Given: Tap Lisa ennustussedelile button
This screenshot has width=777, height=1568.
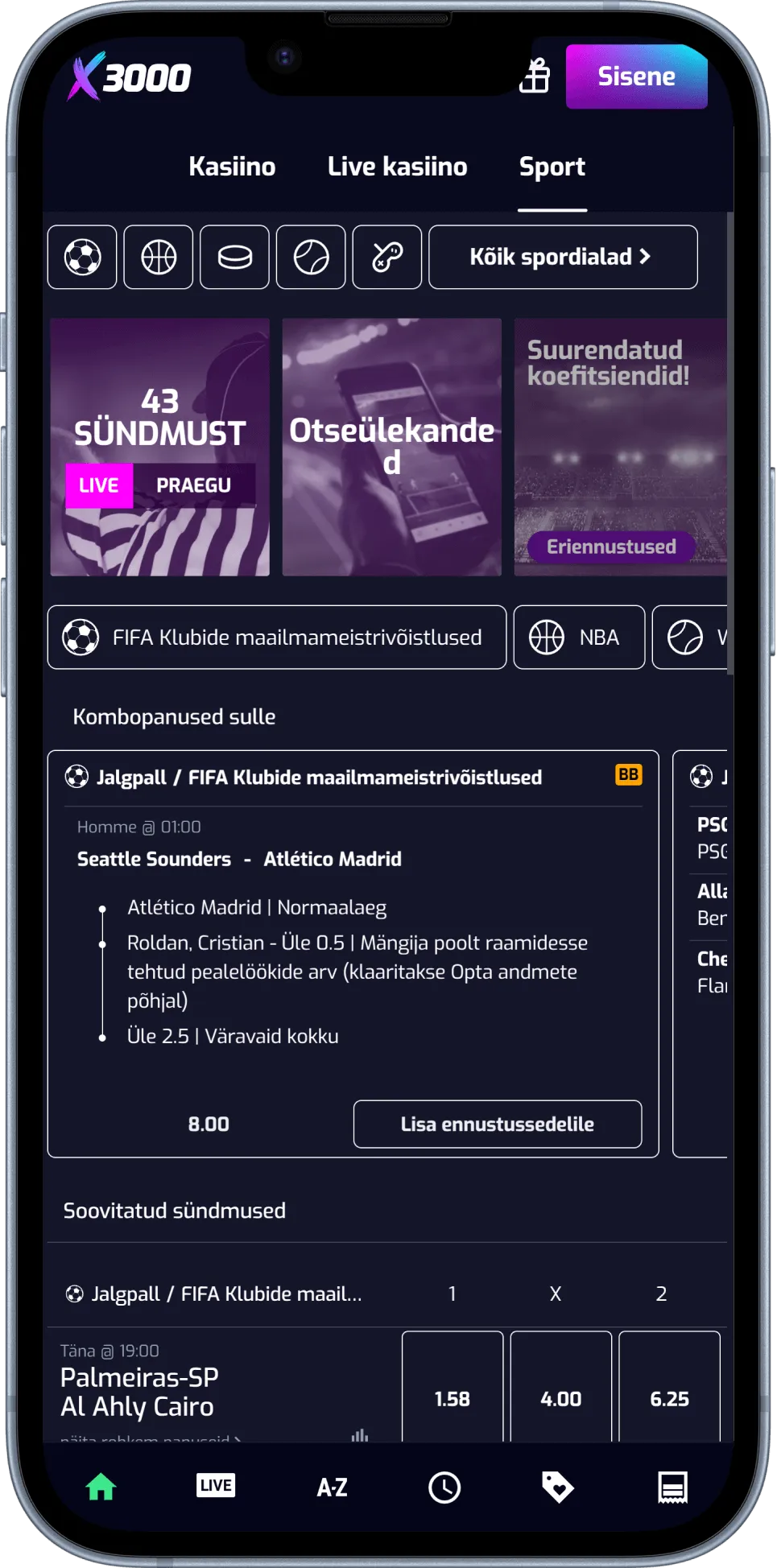Looking at the screenshot, I should 498,1124.
